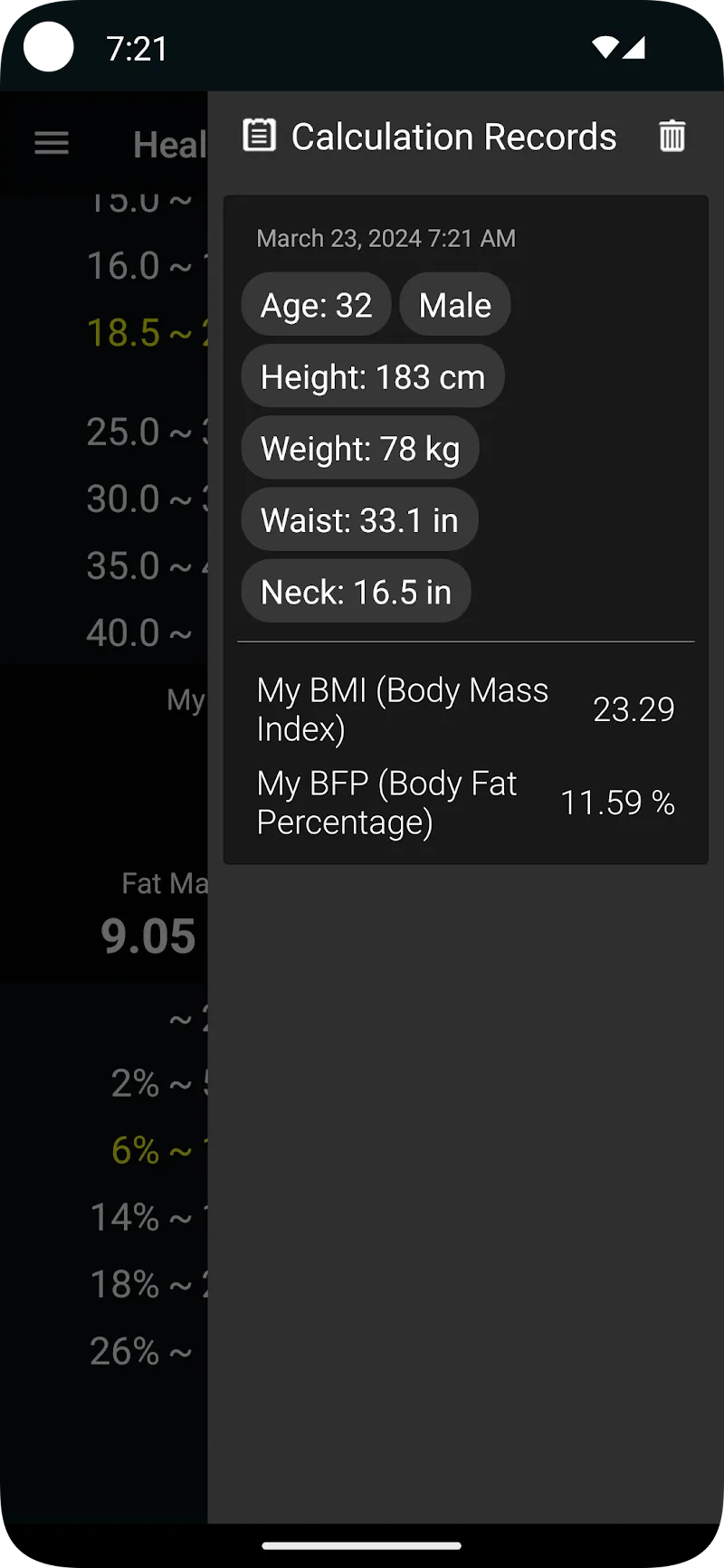The width and height of the screenshot is (724, 1568).
Task: Click the clipboard Calculation Records icon
Action: [260, 136]
